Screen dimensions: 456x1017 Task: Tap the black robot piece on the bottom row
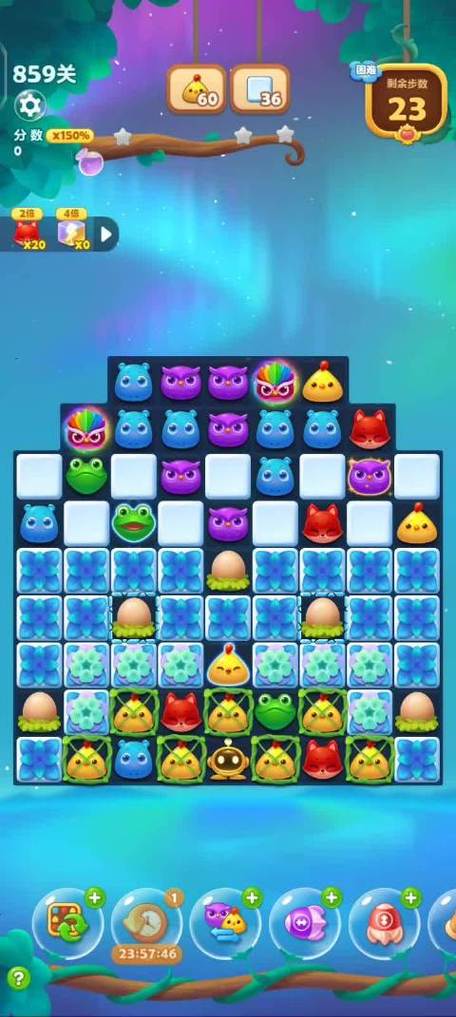pos(228,760)
